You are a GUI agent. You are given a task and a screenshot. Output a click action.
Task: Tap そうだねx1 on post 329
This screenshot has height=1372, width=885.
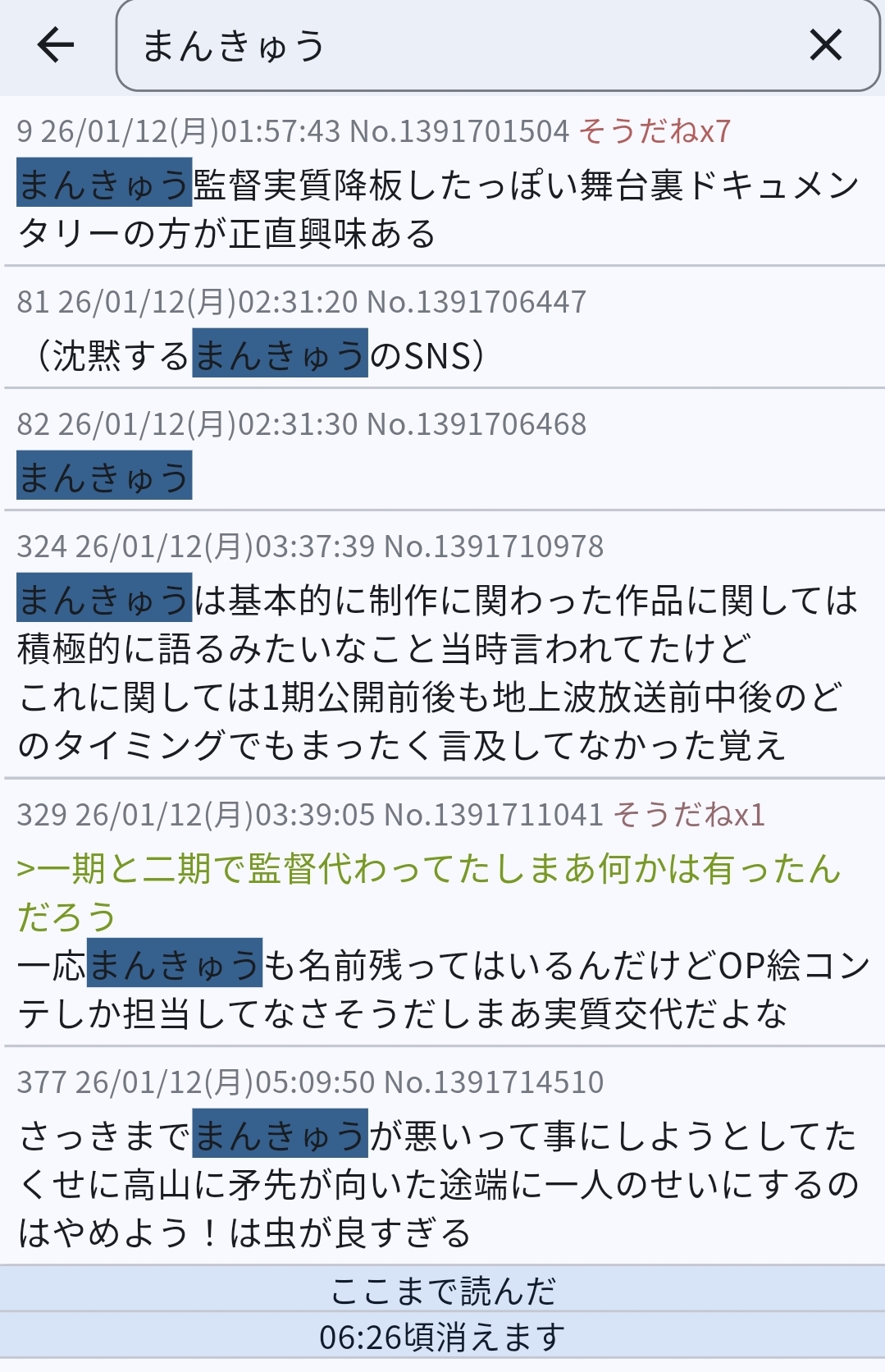click(x=689, y=815)
